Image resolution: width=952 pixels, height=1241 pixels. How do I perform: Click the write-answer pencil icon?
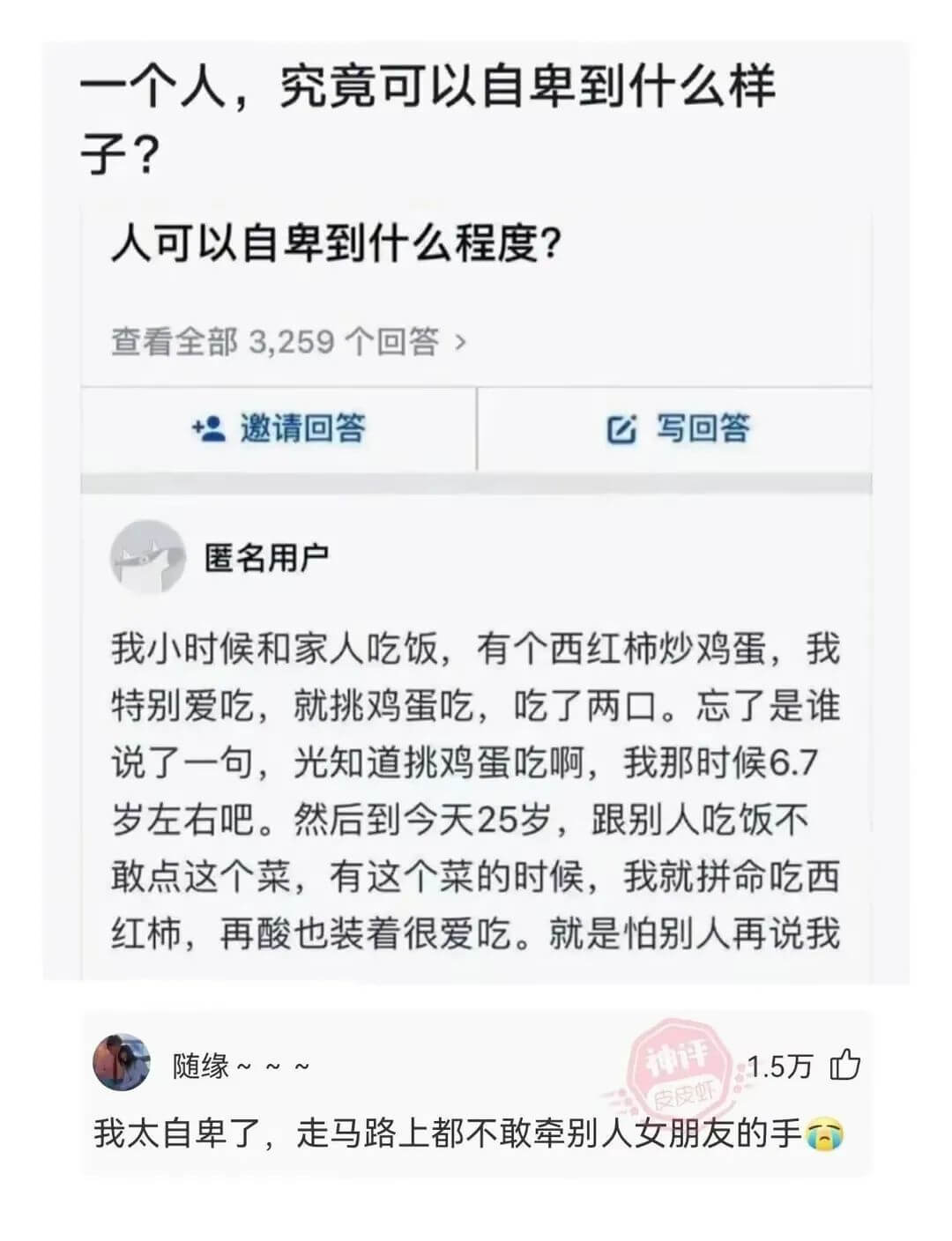click(622, 428)
